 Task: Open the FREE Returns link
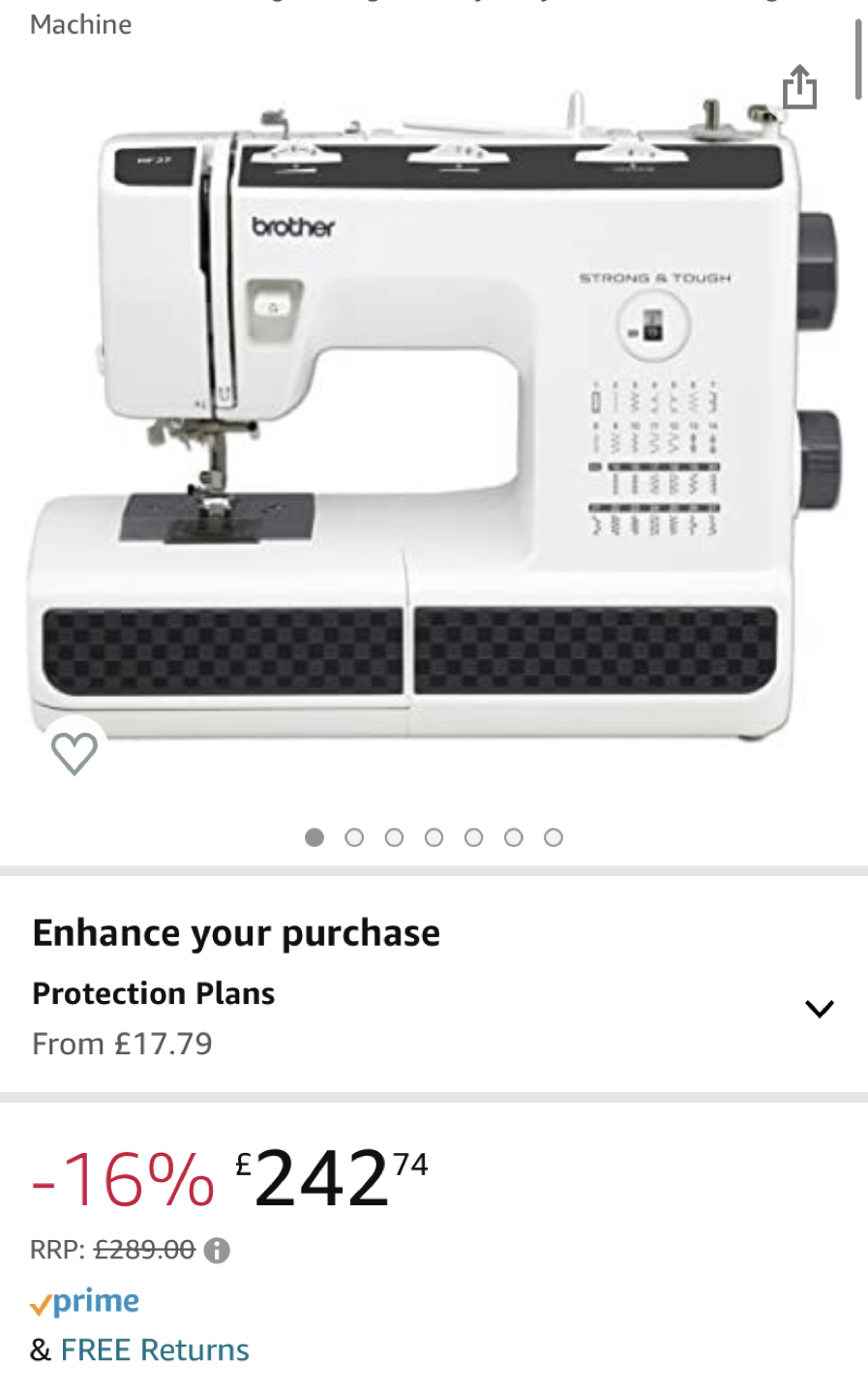[155, 1349]
